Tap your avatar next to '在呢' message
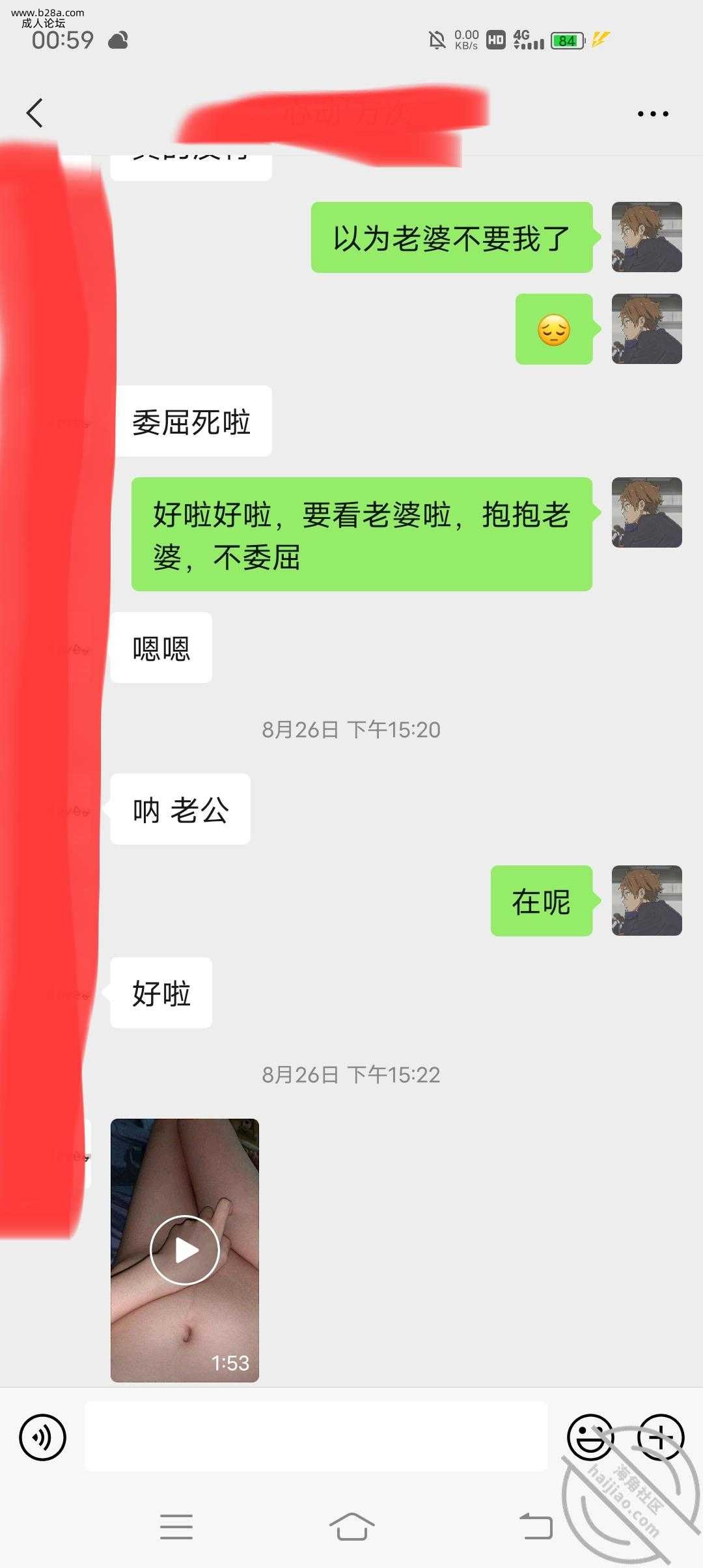The height and width of the screenshot is (1568, 703). coord(646,901)
